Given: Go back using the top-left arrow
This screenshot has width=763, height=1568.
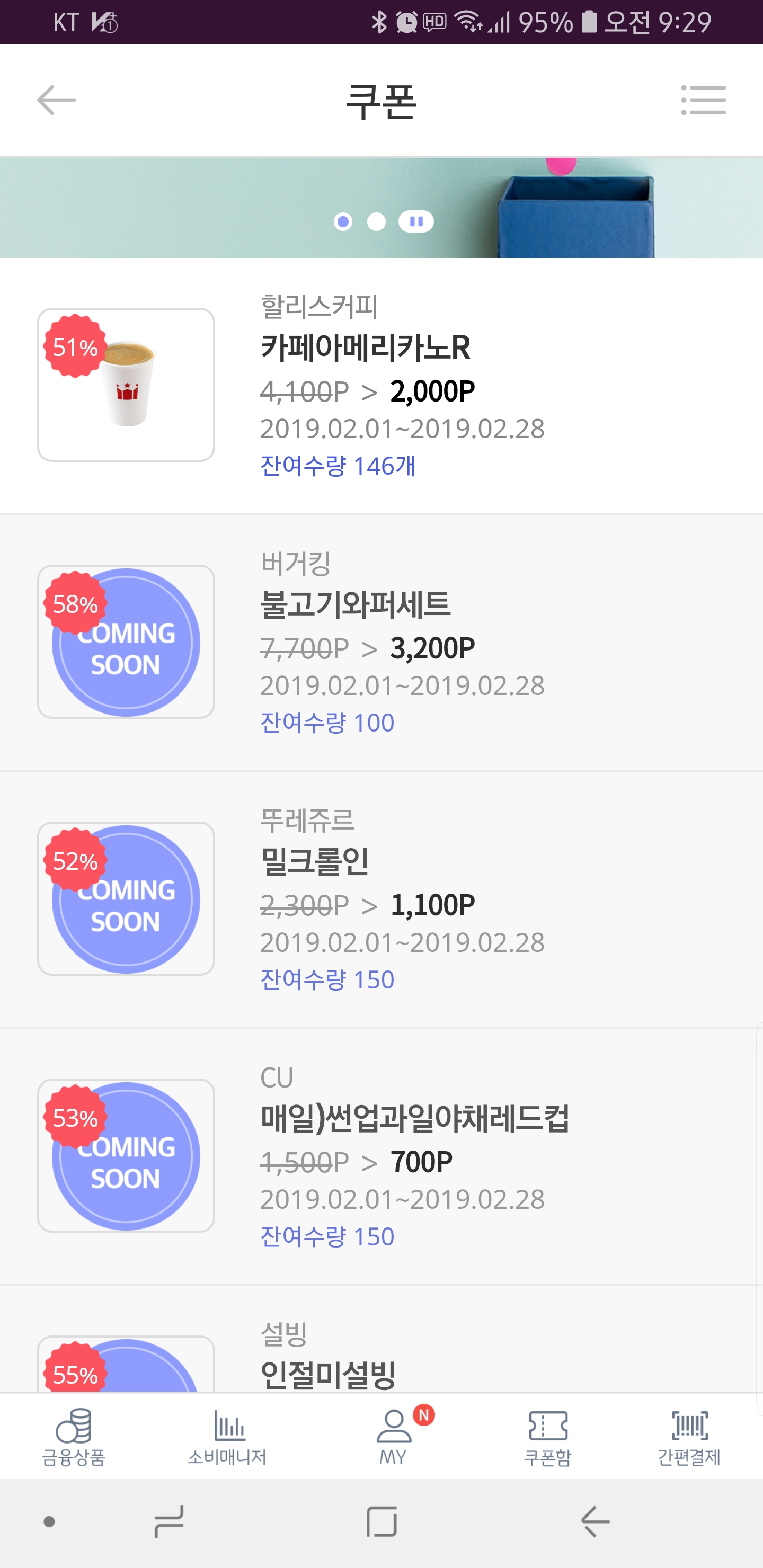Looking at the screenshot, I should (x=56, y=101).
